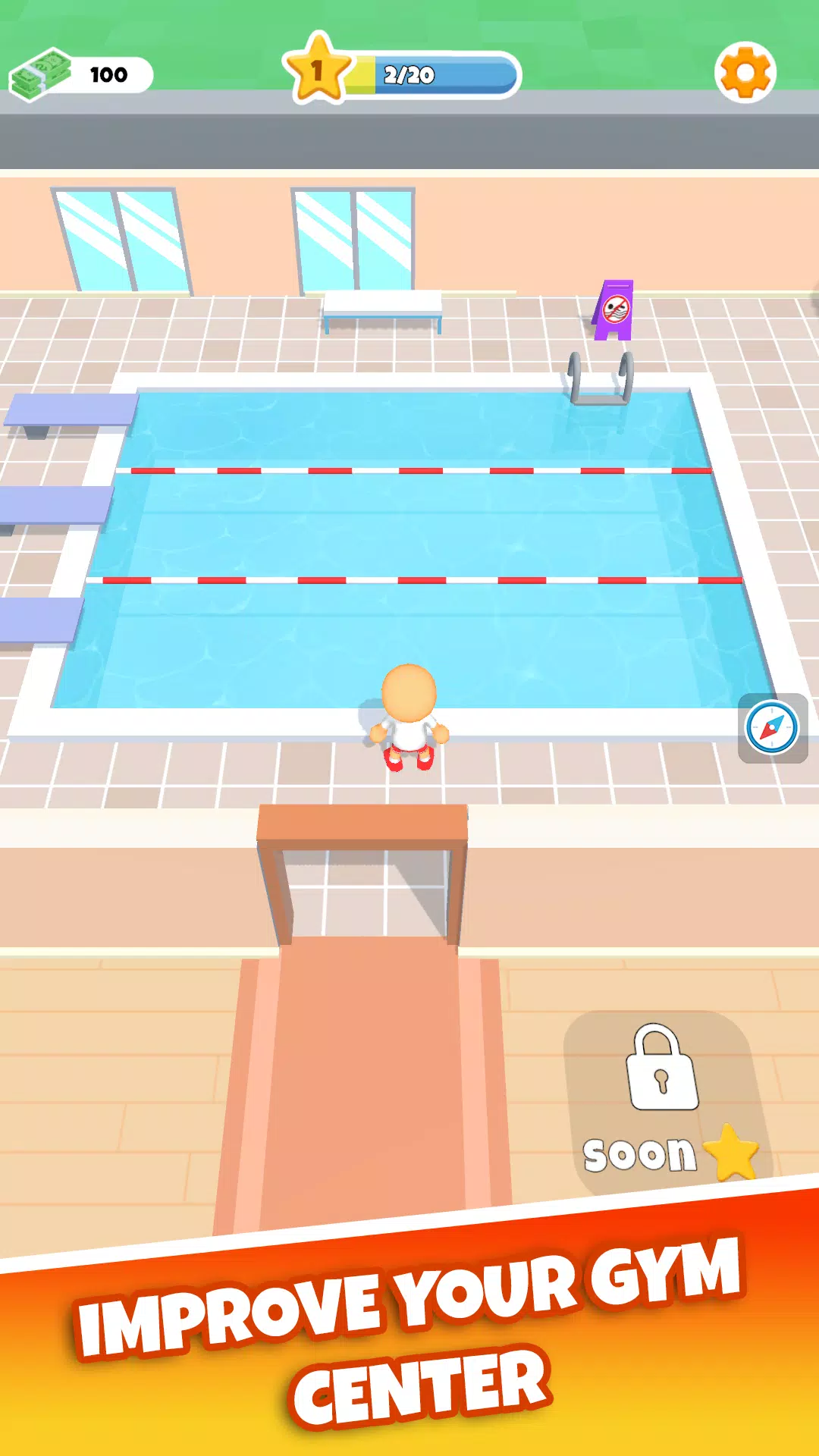Open the settings gear
The height and width of the screenshot is (1456, 819).
(745, 73)
